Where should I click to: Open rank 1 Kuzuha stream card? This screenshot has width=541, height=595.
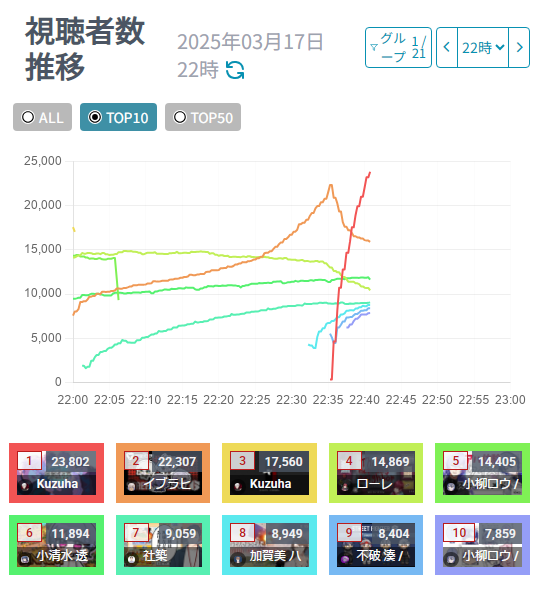click(x=57, y=473)
